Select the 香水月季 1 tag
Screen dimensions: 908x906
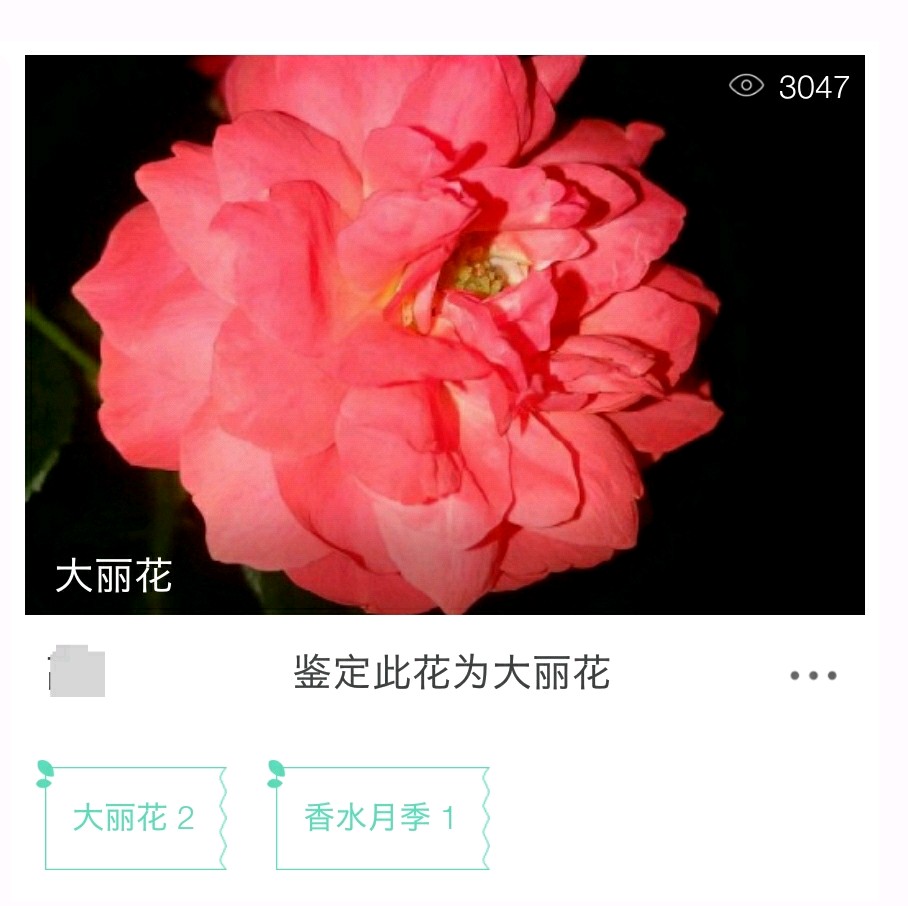380,818
